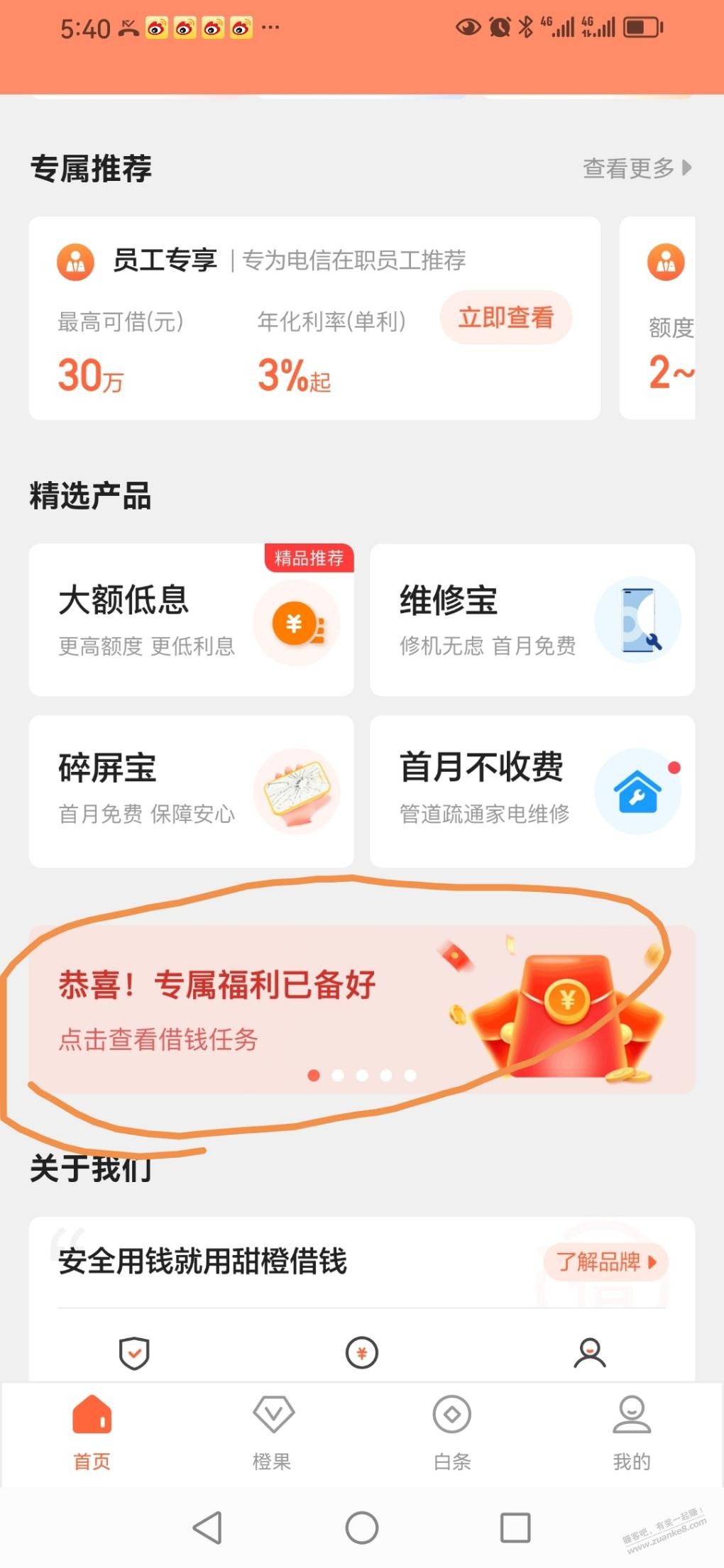The image size is (724, 1568).
Task: Open the 首月不收费 home repair card
Action: (x=532, y=790)
